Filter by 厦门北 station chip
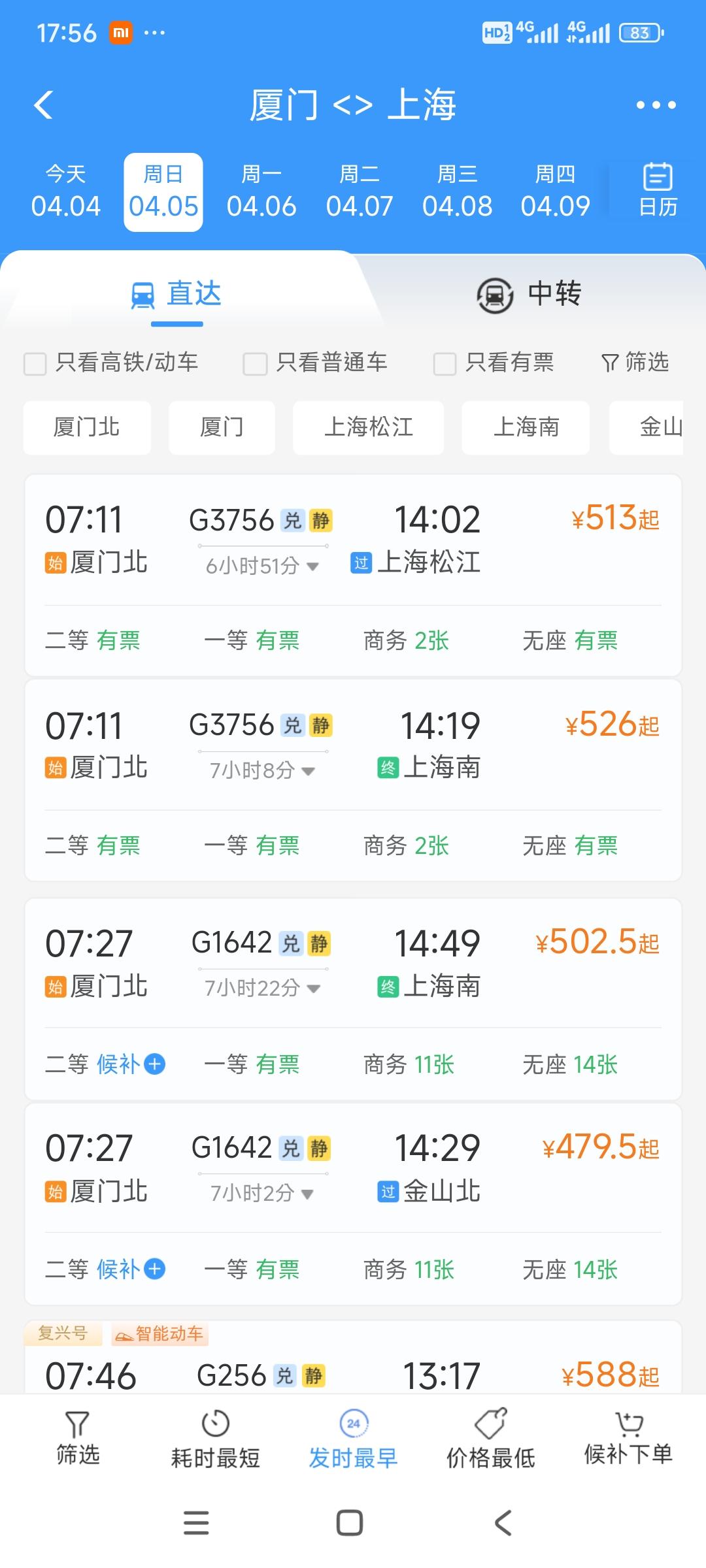This screenshot has width=706, height=1568. pyautogui.click(x=87, y=427)
